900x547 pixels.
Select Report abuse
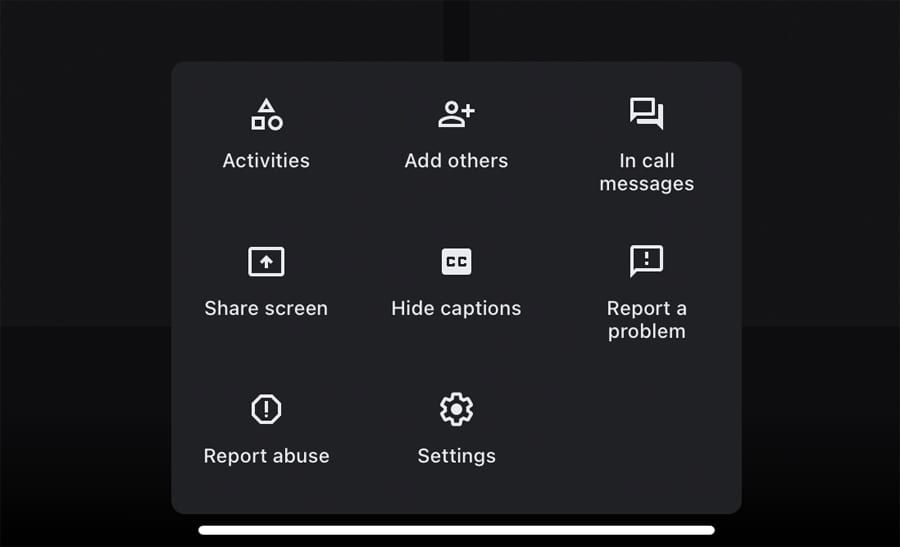[266, 430]
